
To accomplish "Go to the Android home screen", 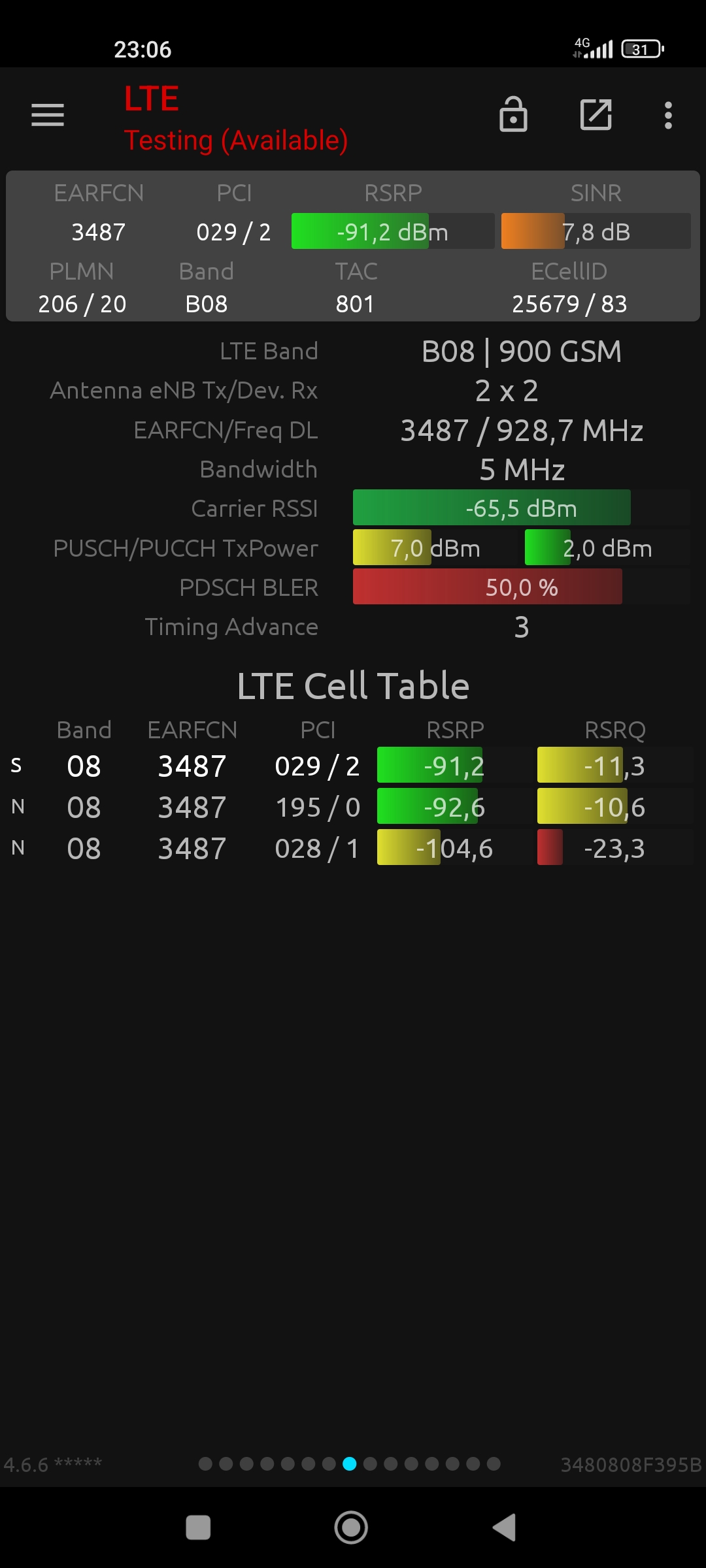I will click(351, 1527).
